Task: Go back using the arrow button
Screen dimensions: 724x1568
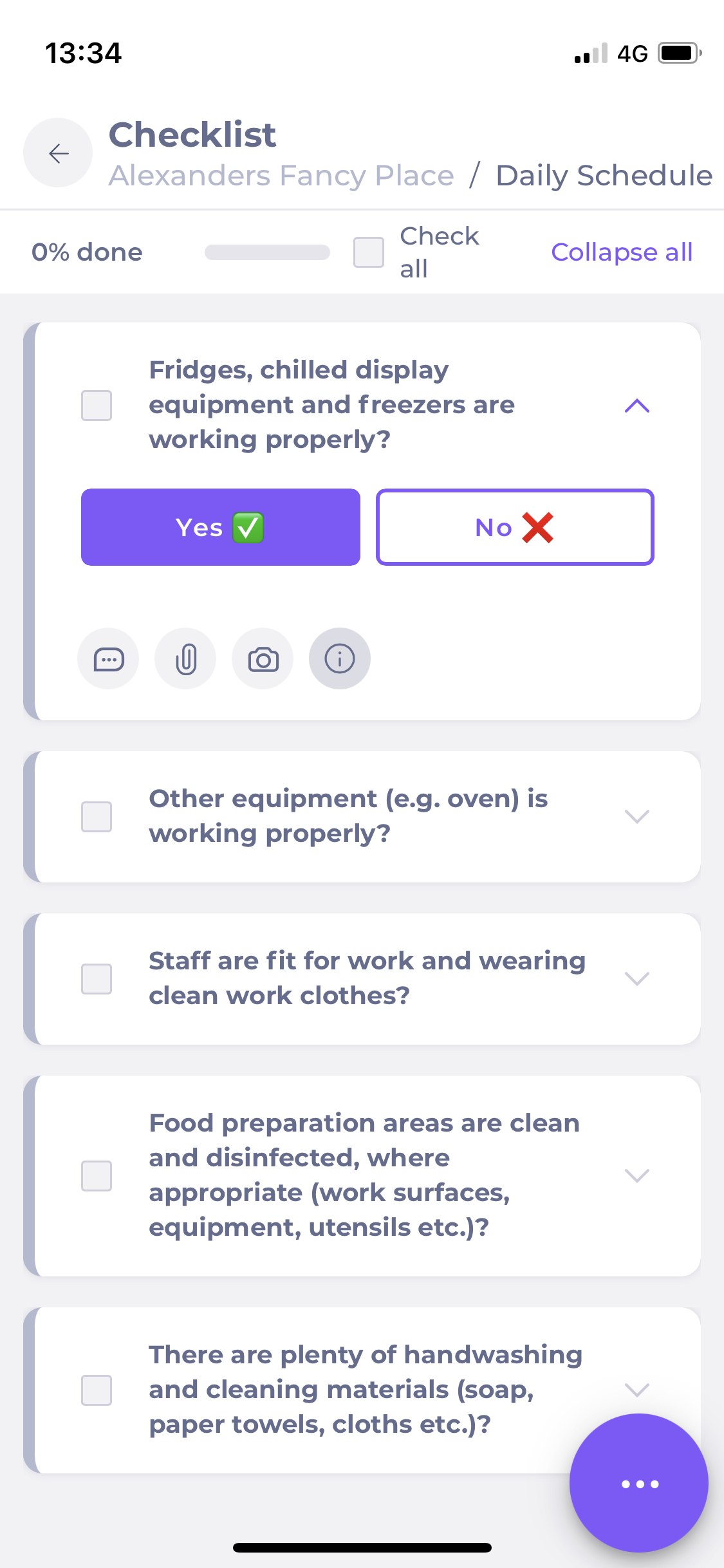Action: 58,153
